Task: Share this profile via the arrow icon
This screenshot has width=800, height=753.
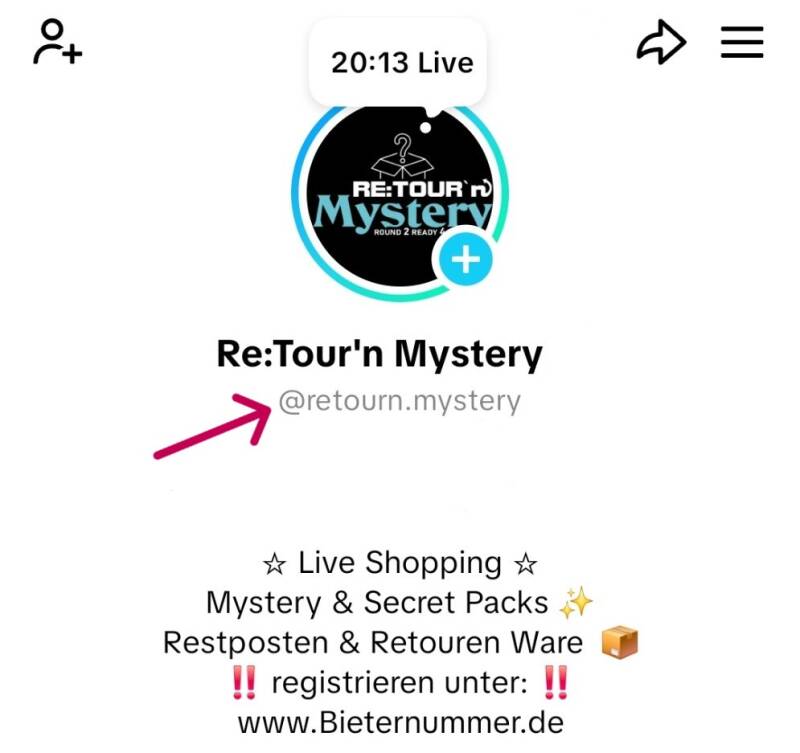Action: pyautogui.click(x=661, y=43)
